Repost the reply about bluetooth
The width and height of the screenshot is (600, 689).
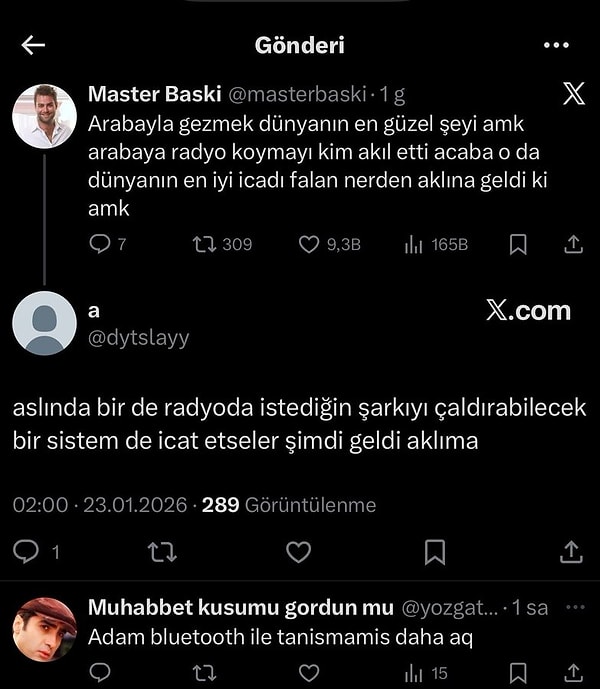[204, 673]
